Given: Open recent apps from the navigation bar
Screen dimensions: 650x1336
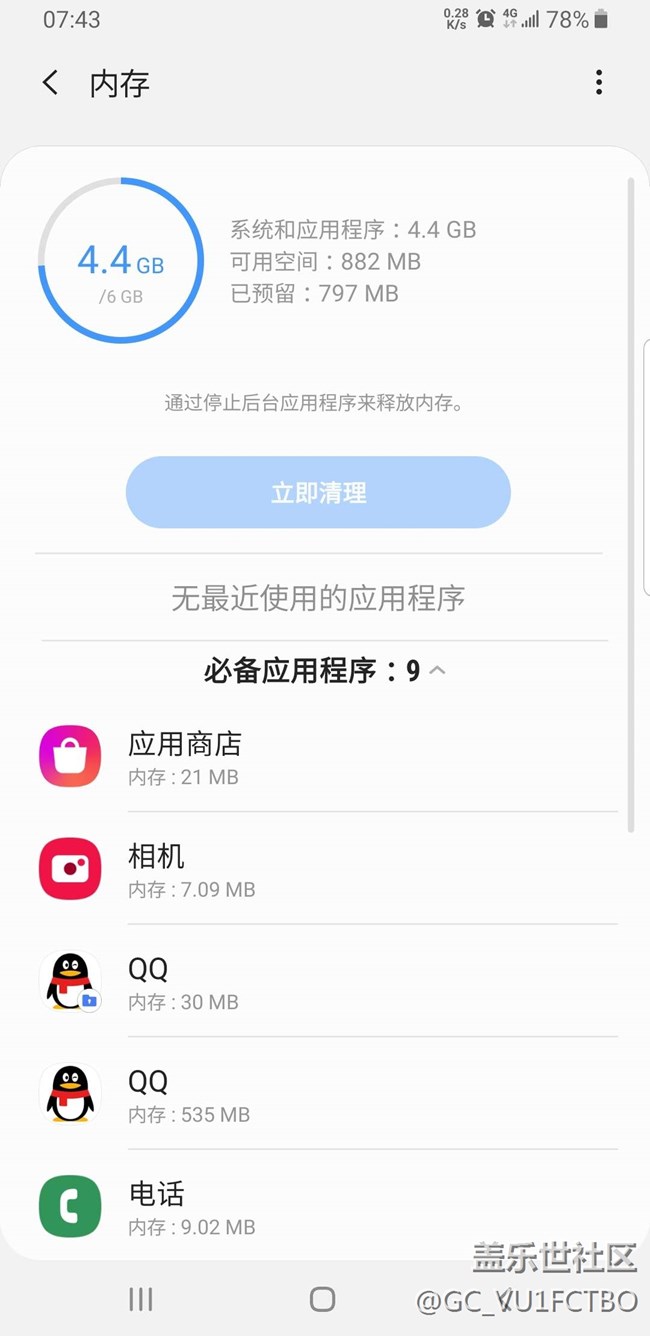Looking at the screenshot, I should 141,1298.
